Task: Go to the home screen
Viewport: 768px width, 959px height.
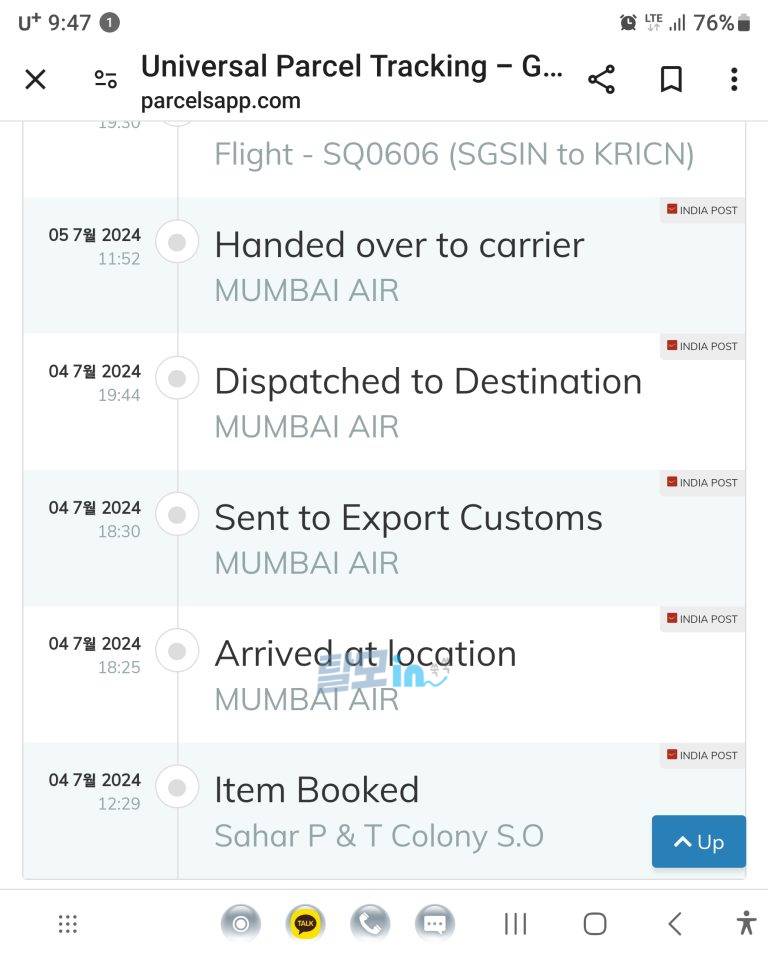Action: [x=595, y=924]
